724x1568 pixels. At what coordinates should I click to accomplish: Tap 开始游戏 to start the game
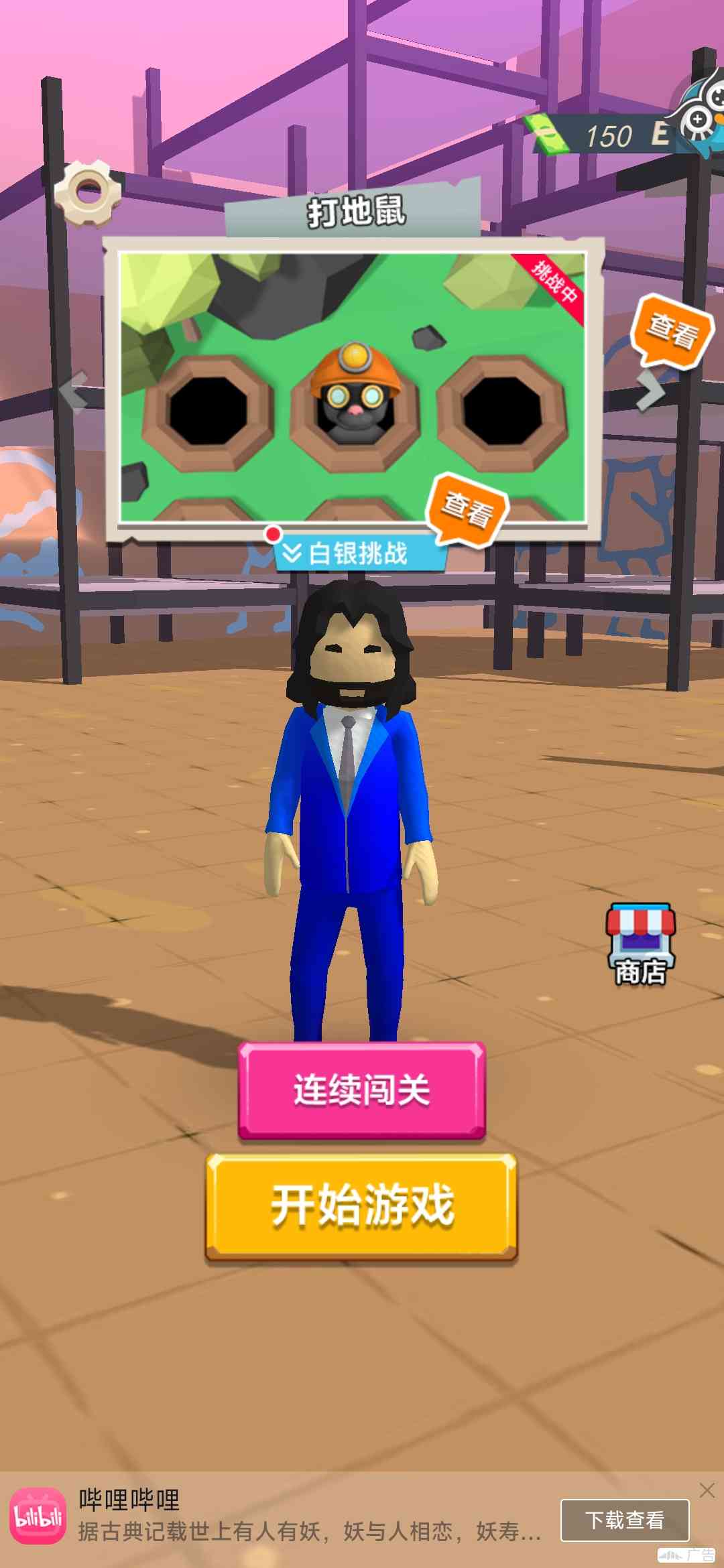[362, 1206]
